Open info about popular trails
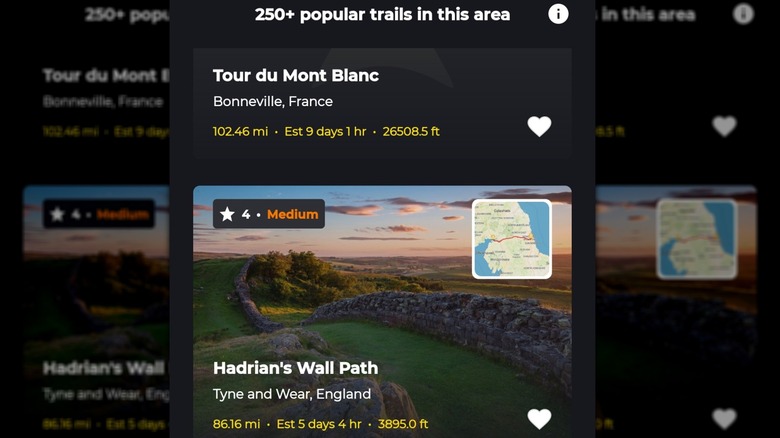 (558, 14)
